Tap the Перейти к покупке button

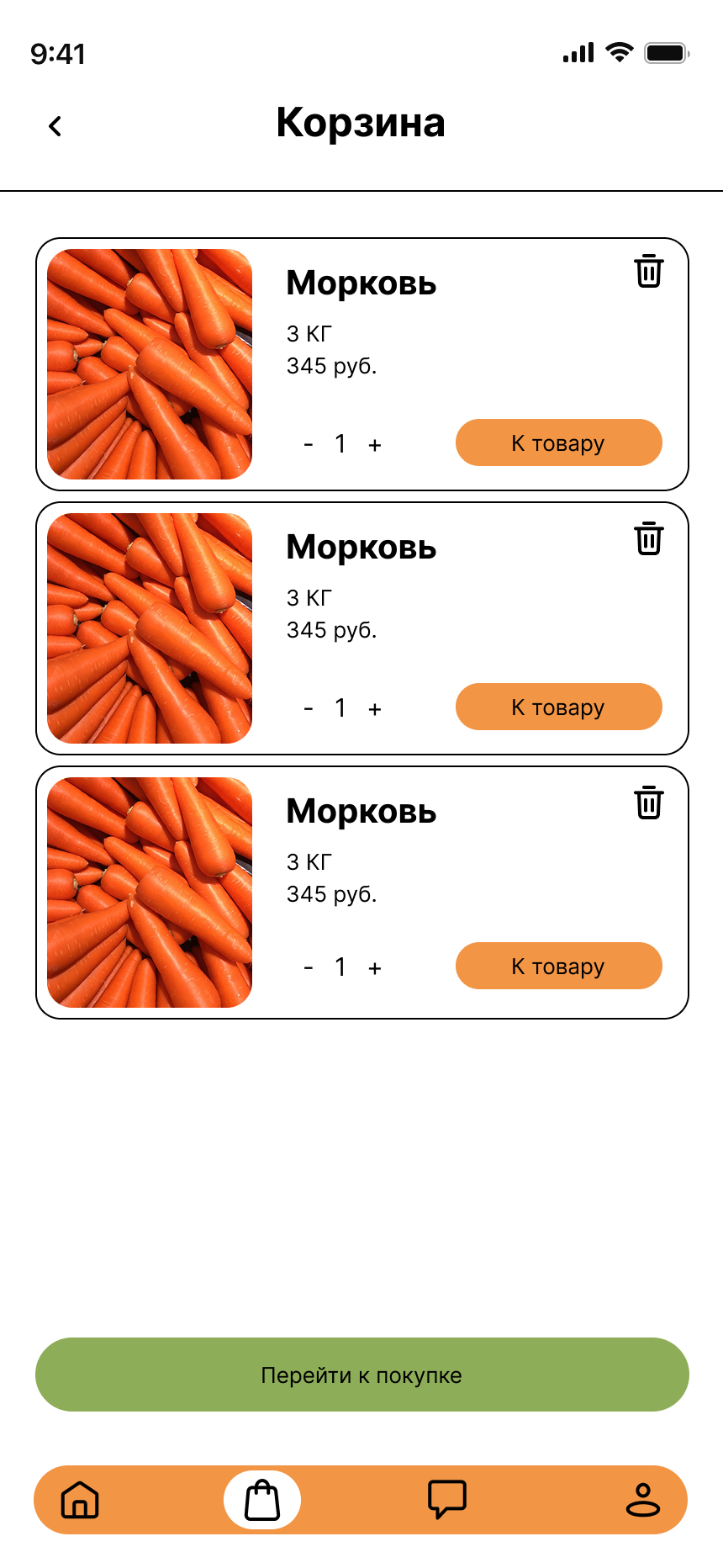pyautogui.click(x=361, y=1375)
